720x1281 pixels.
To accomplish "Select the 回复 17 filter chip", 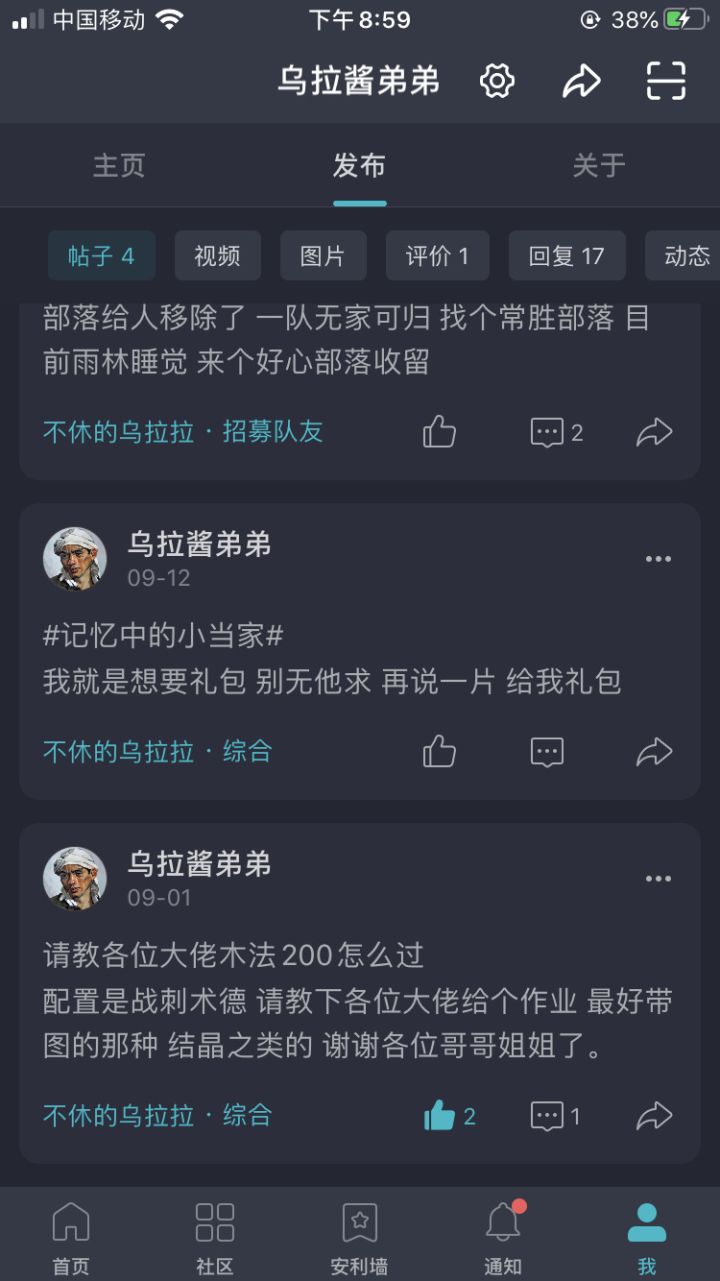I will (x=567, y=256).
